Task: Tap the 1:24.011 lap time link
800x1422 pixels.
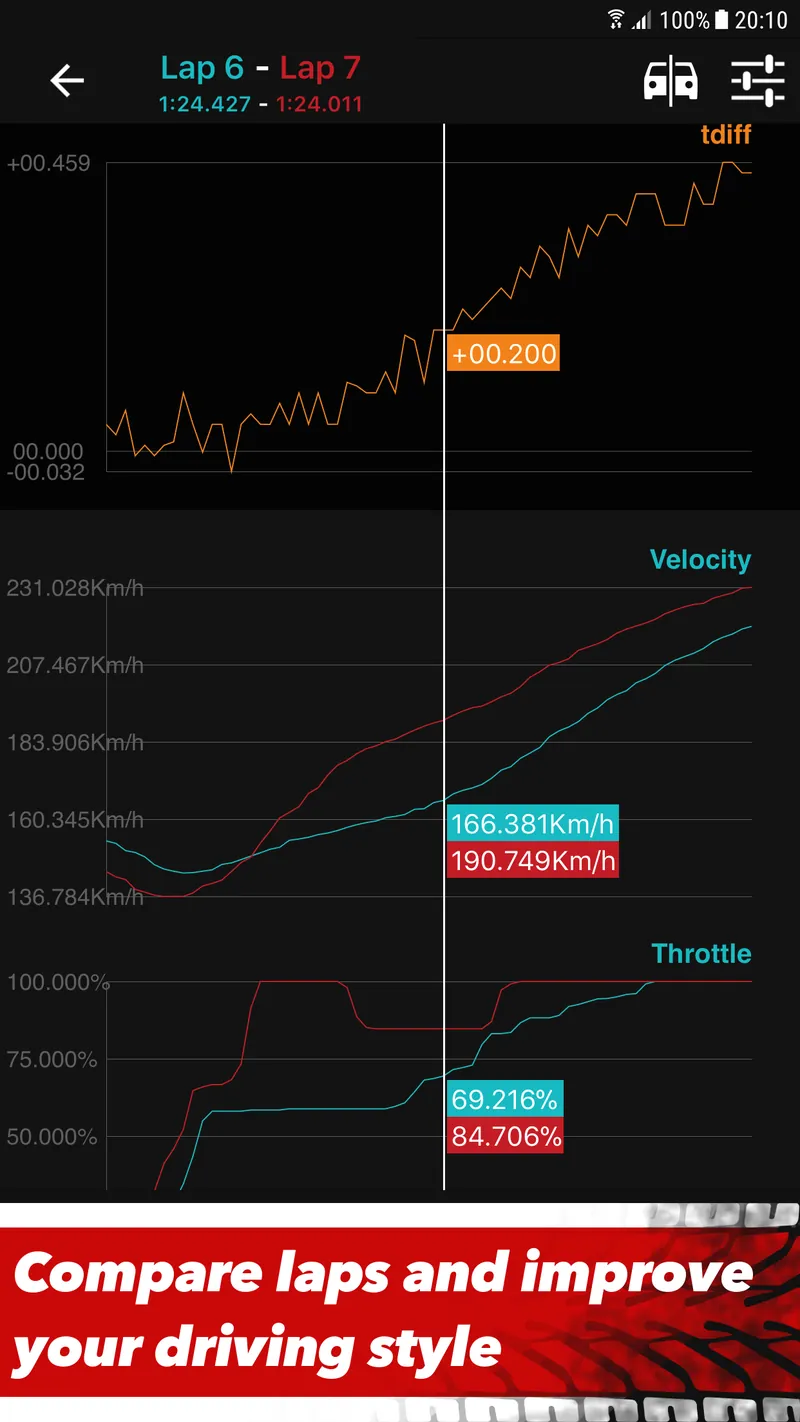Action: click(319, 103)
